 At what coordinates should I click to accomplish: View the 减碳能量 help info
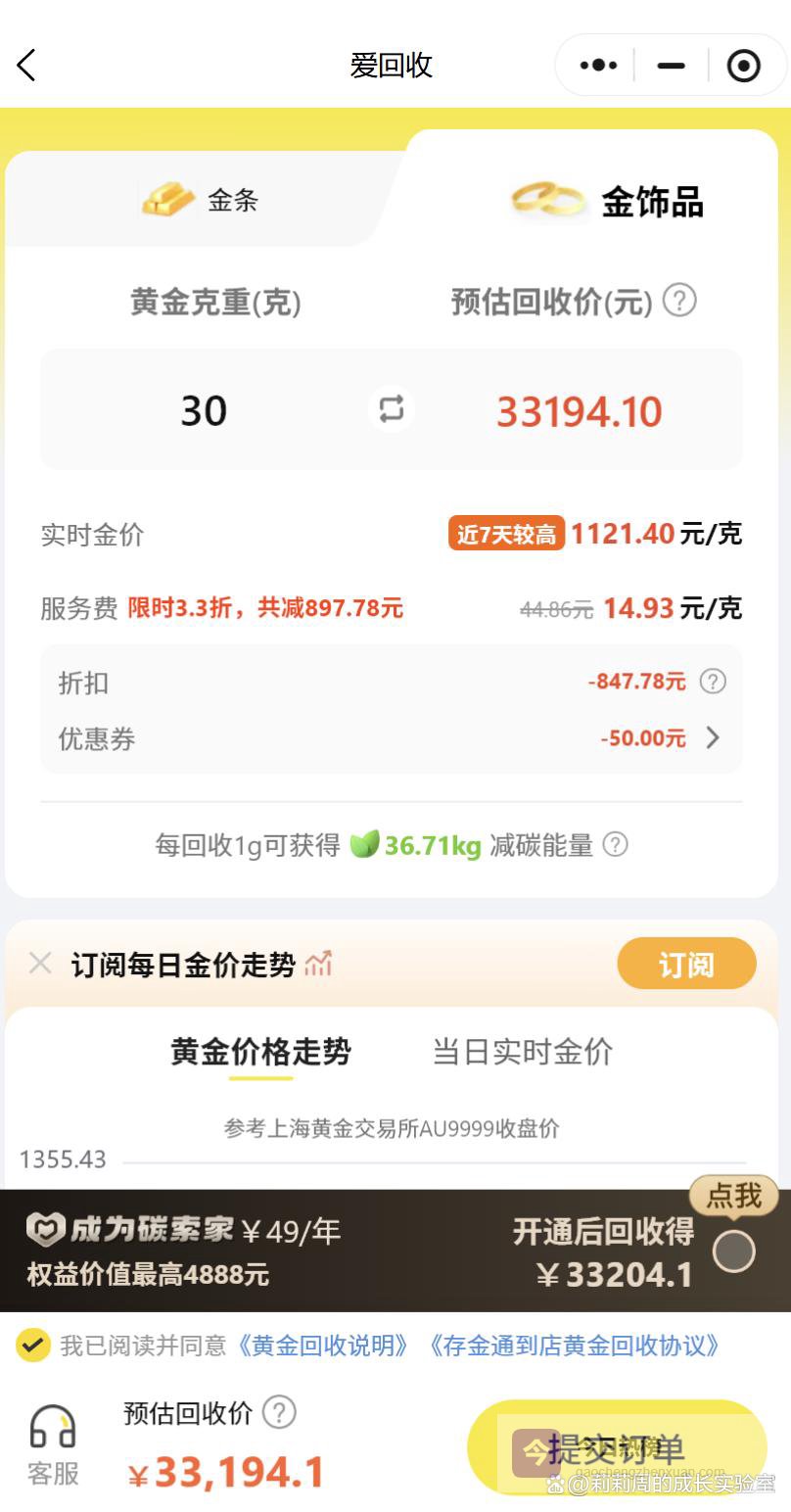click(615, 844)
